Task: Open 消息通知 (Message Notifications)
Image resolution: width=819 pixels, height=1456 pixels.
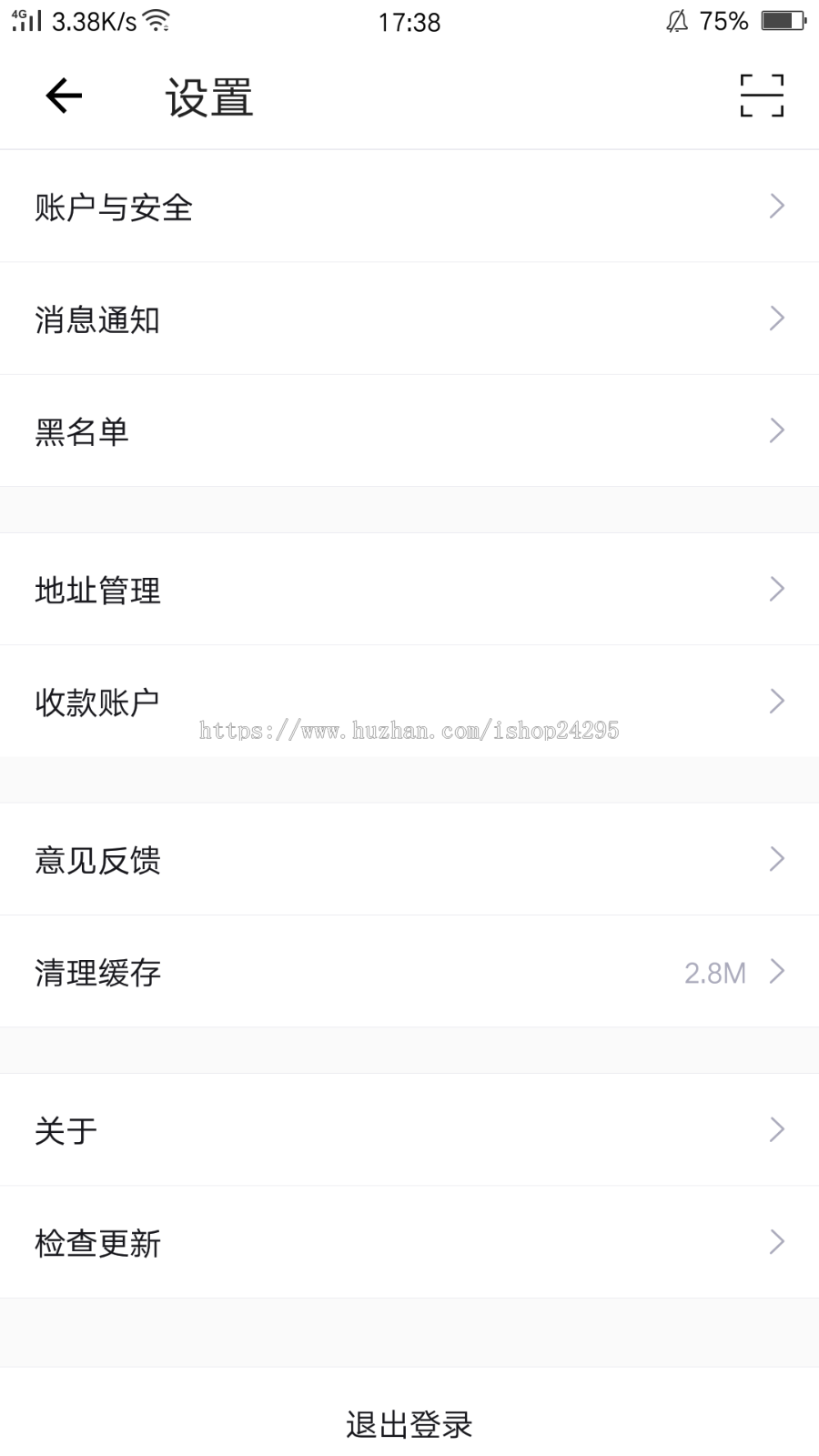Action: point(98,319)
